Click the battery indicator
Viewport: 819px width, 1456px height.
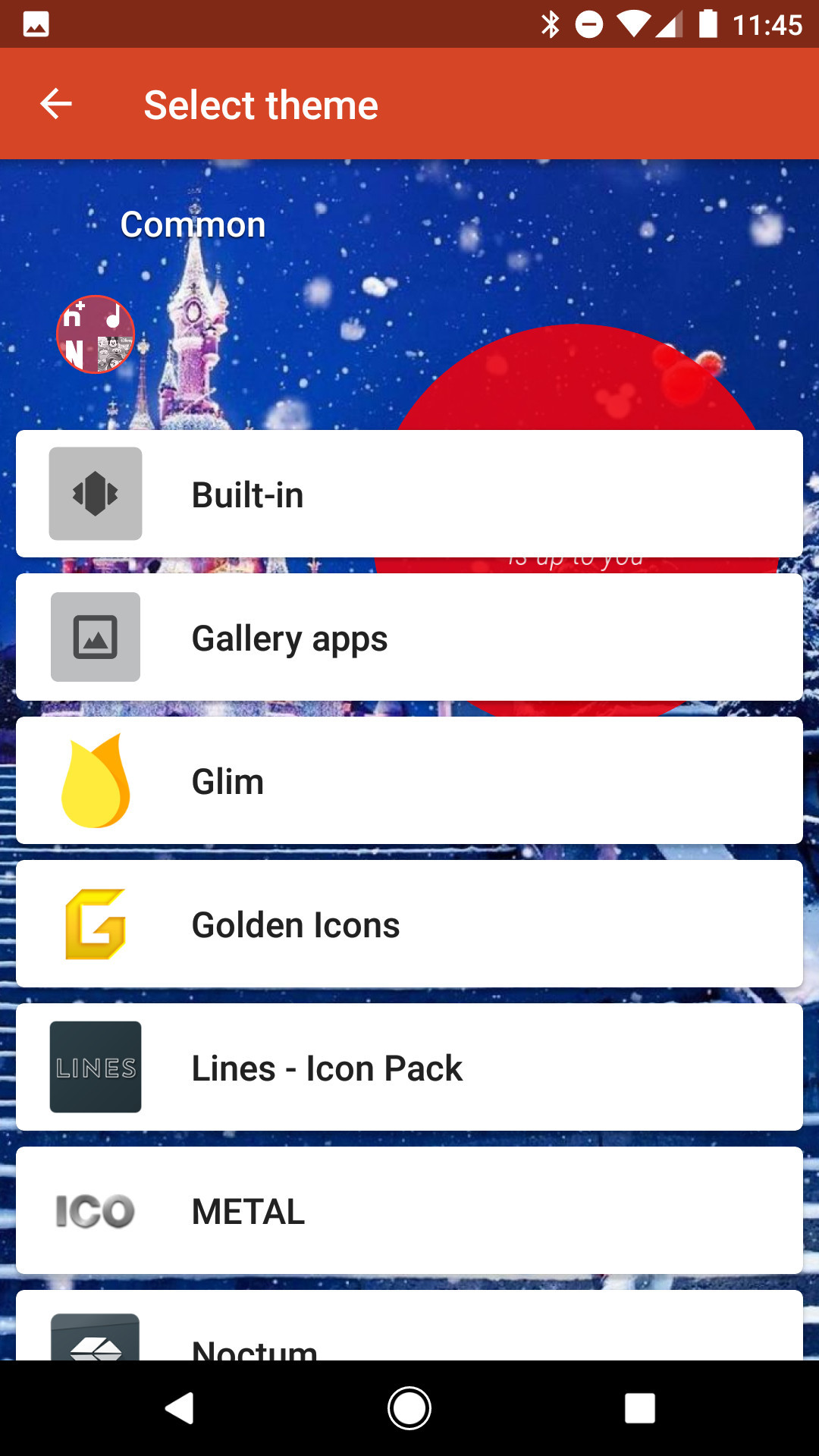711,24
